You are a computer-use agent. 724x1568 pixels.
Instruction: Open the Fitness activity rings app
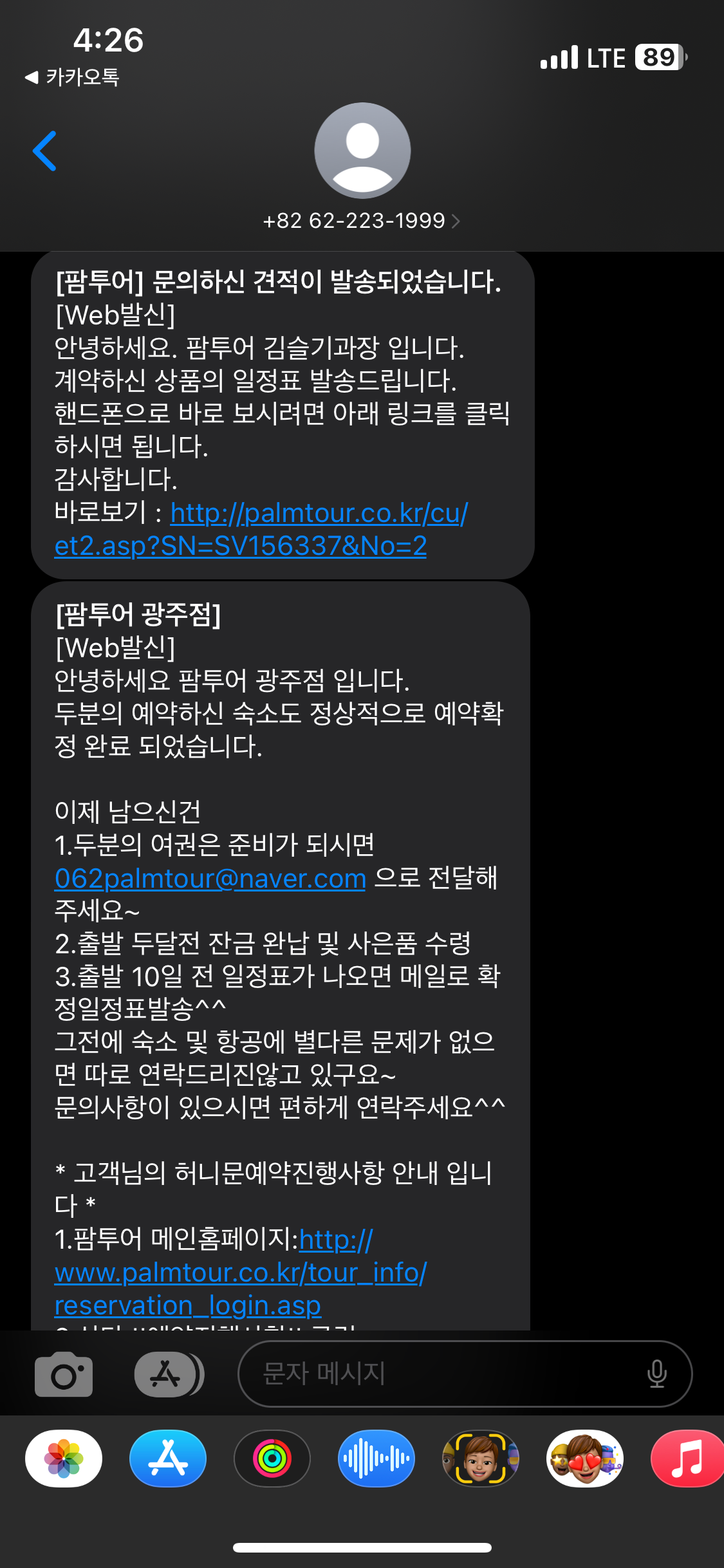click(272, 1459)
